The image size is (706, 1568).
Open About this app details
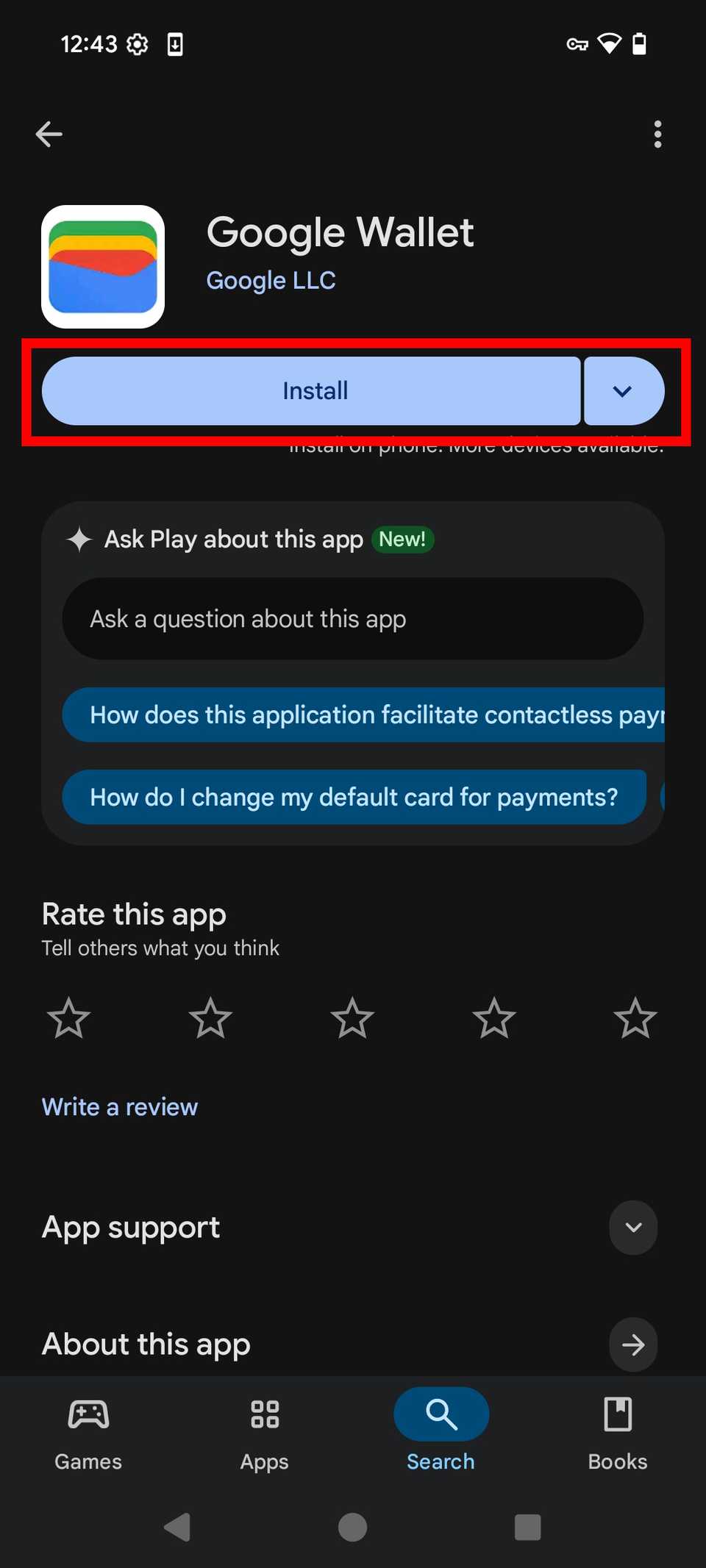pos(632,1345)
